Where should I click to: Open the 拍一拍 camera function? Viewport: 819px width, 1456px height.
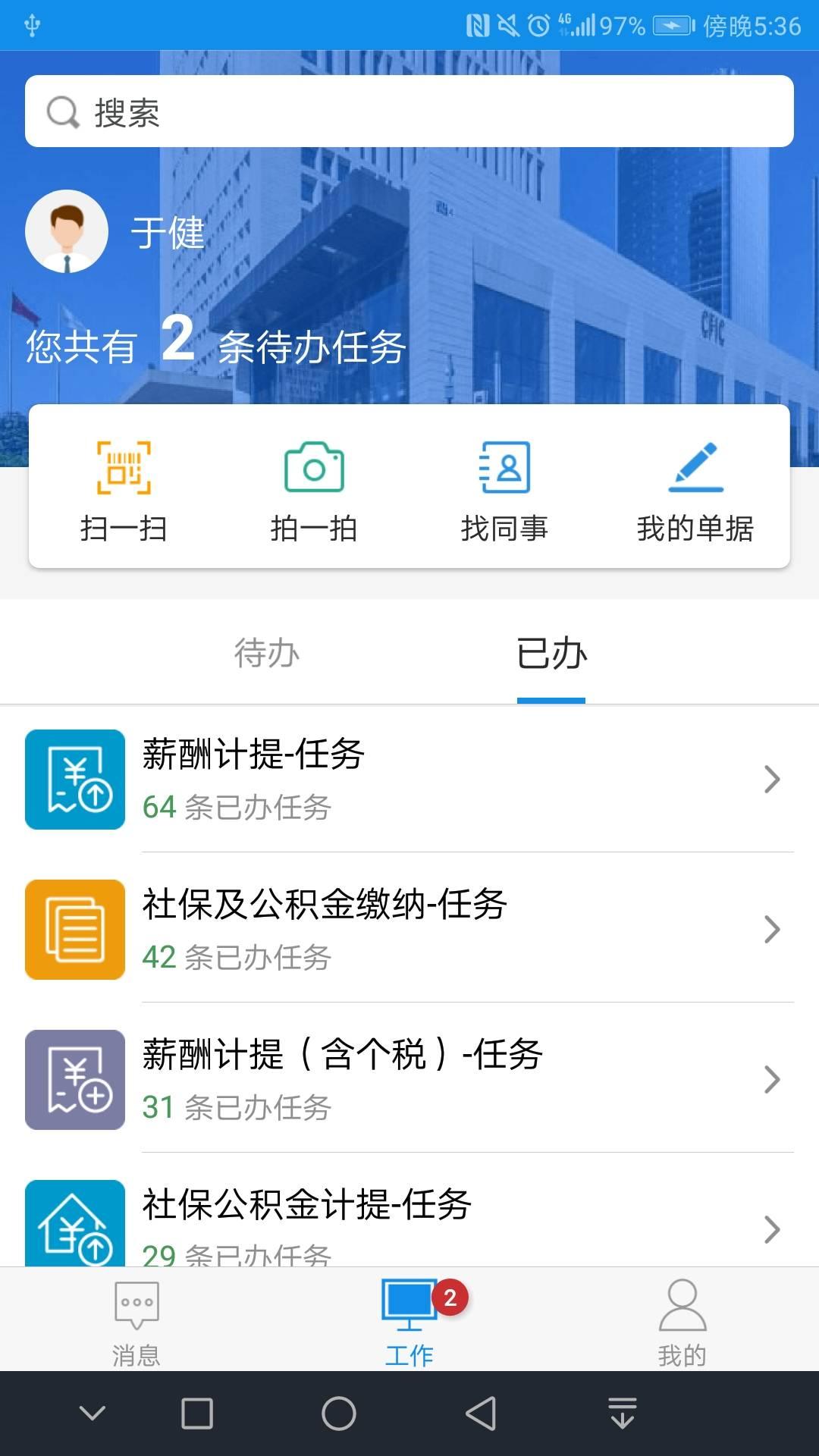pyautogui.click(x=312, y=469)
